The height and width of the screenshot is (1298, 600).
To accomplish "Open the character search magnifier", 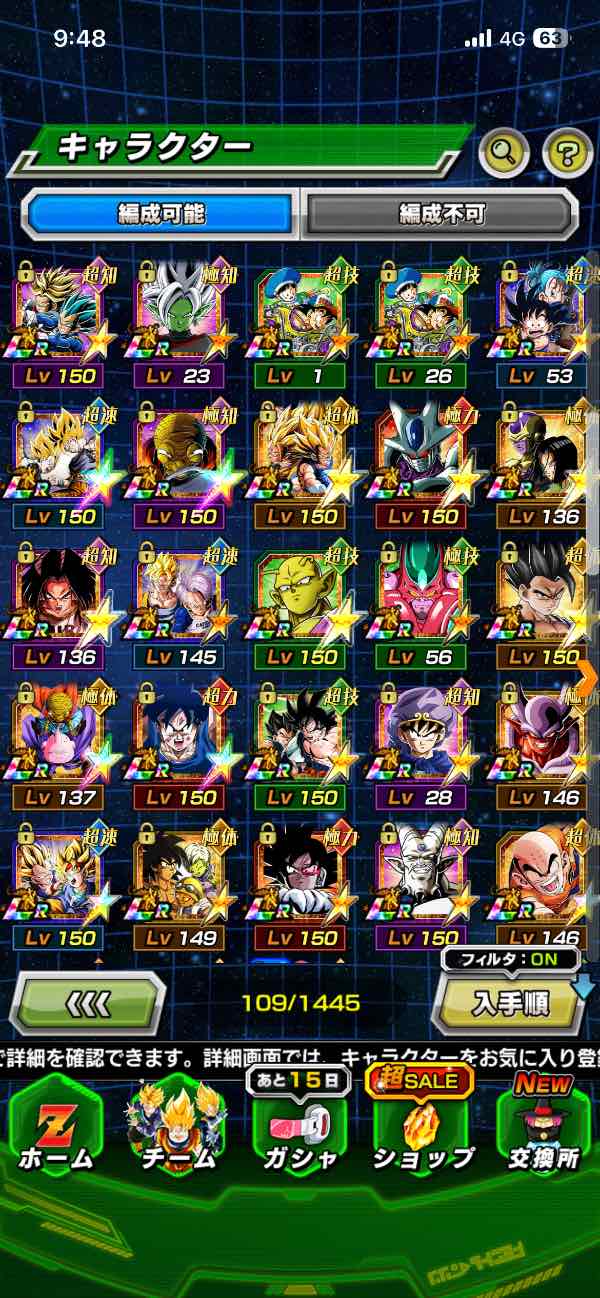I will coord(504,152).
